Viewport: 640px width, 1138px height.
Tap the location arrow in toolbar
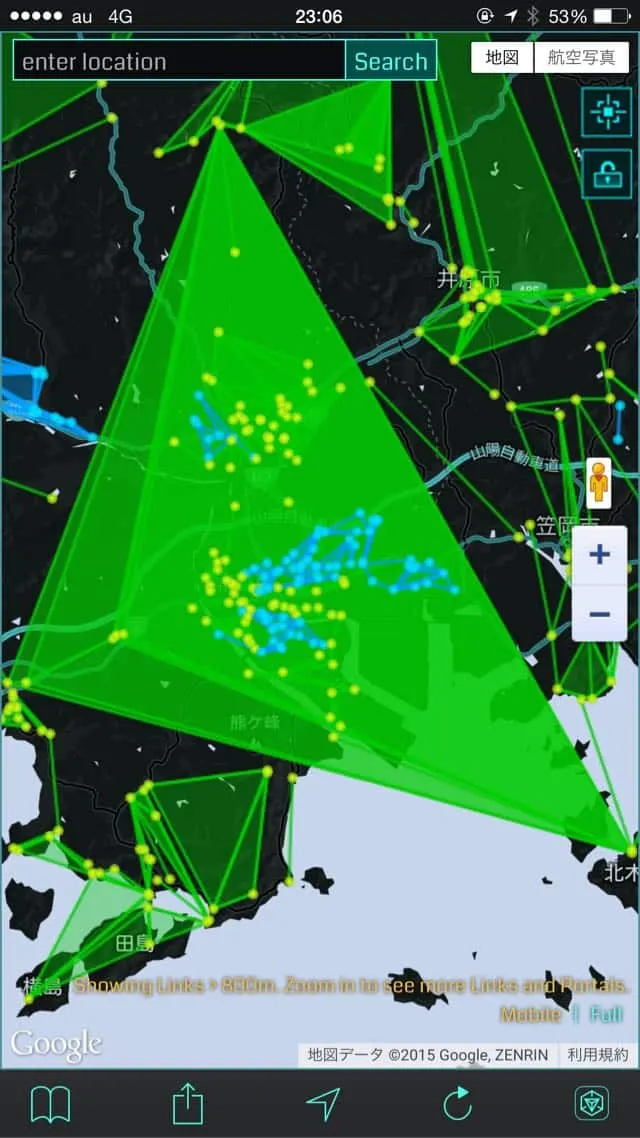coord(323,1105)
